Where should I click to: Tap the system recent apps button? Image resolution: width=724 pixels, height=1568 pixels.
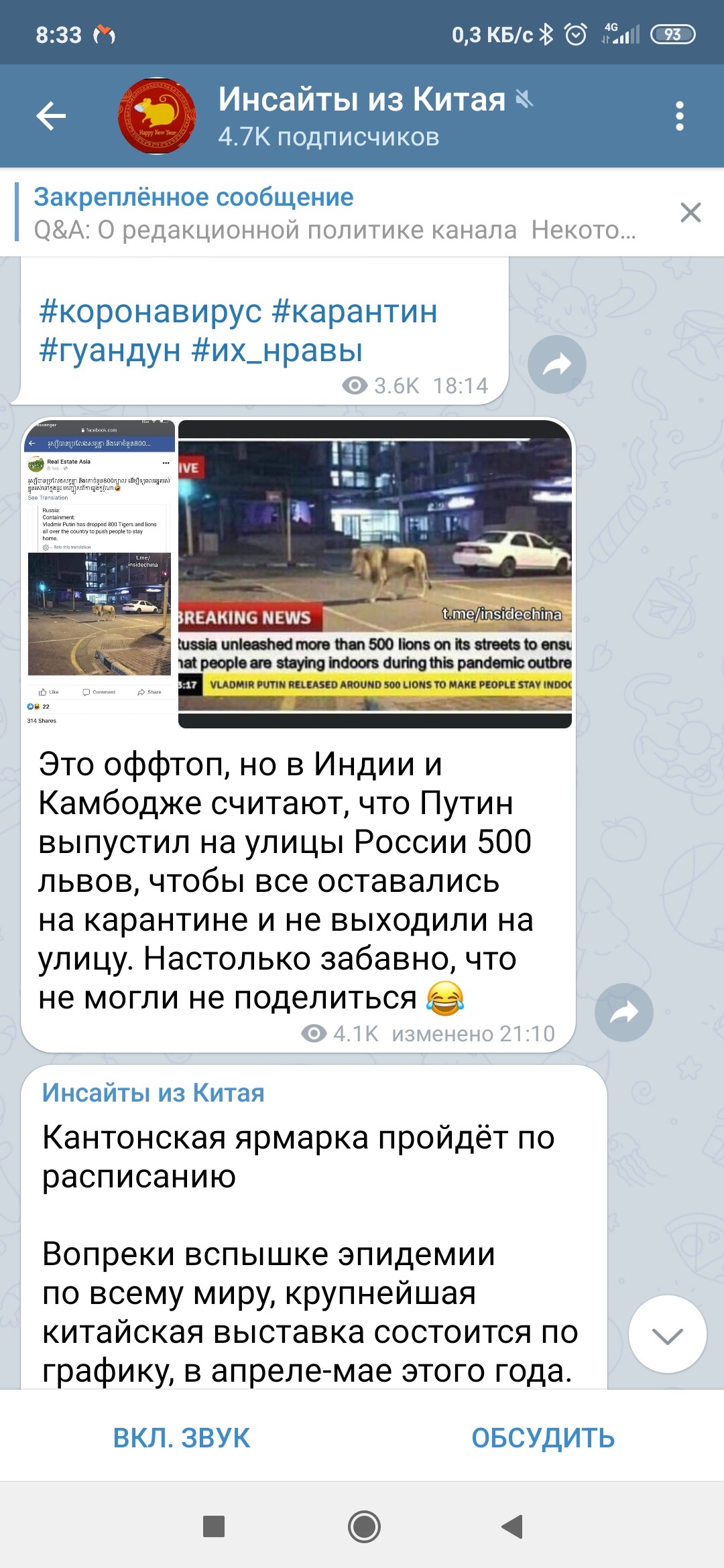click(x=214, y=1526)
